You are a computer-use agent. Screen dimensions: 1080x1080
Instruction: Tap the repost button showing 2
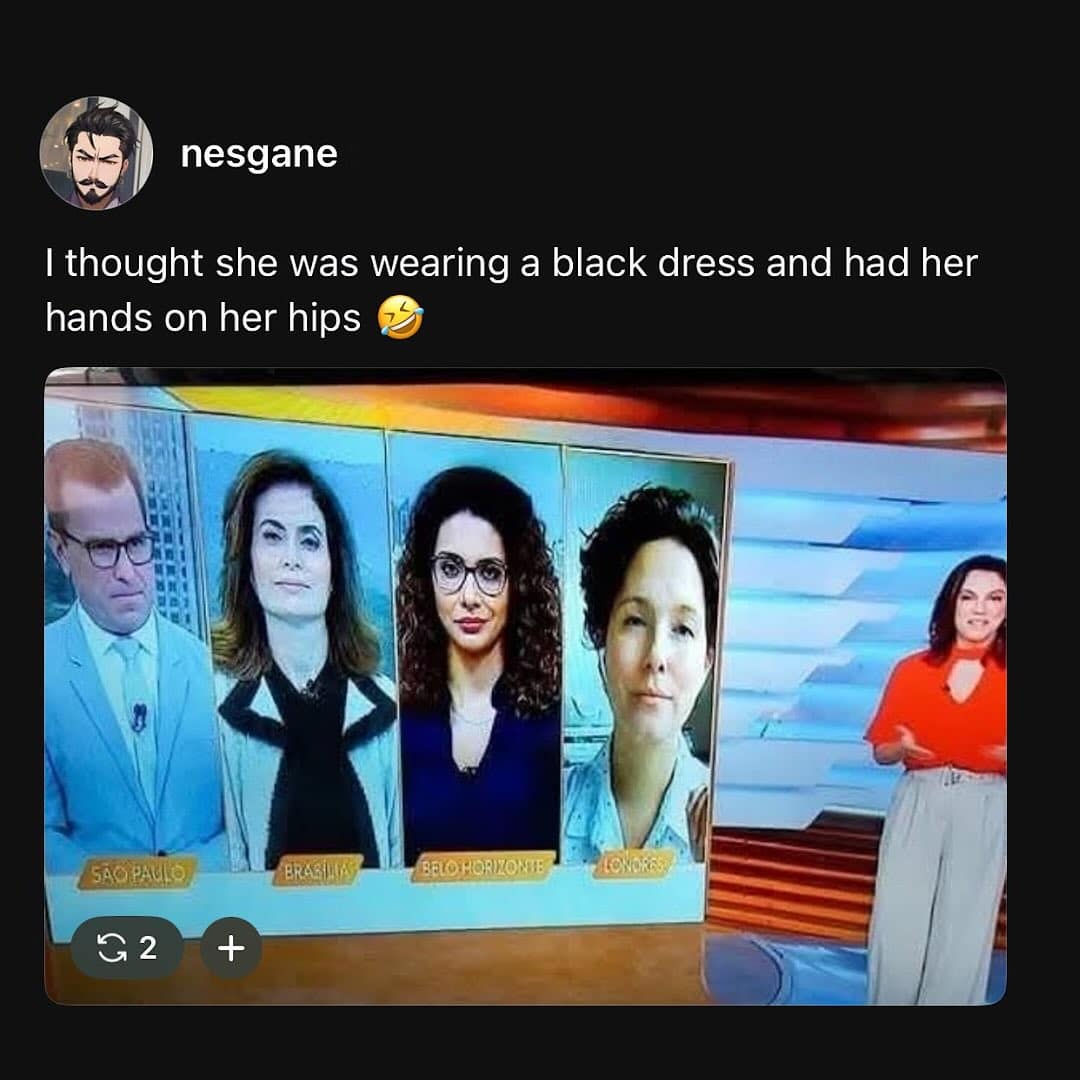point(127,947)
